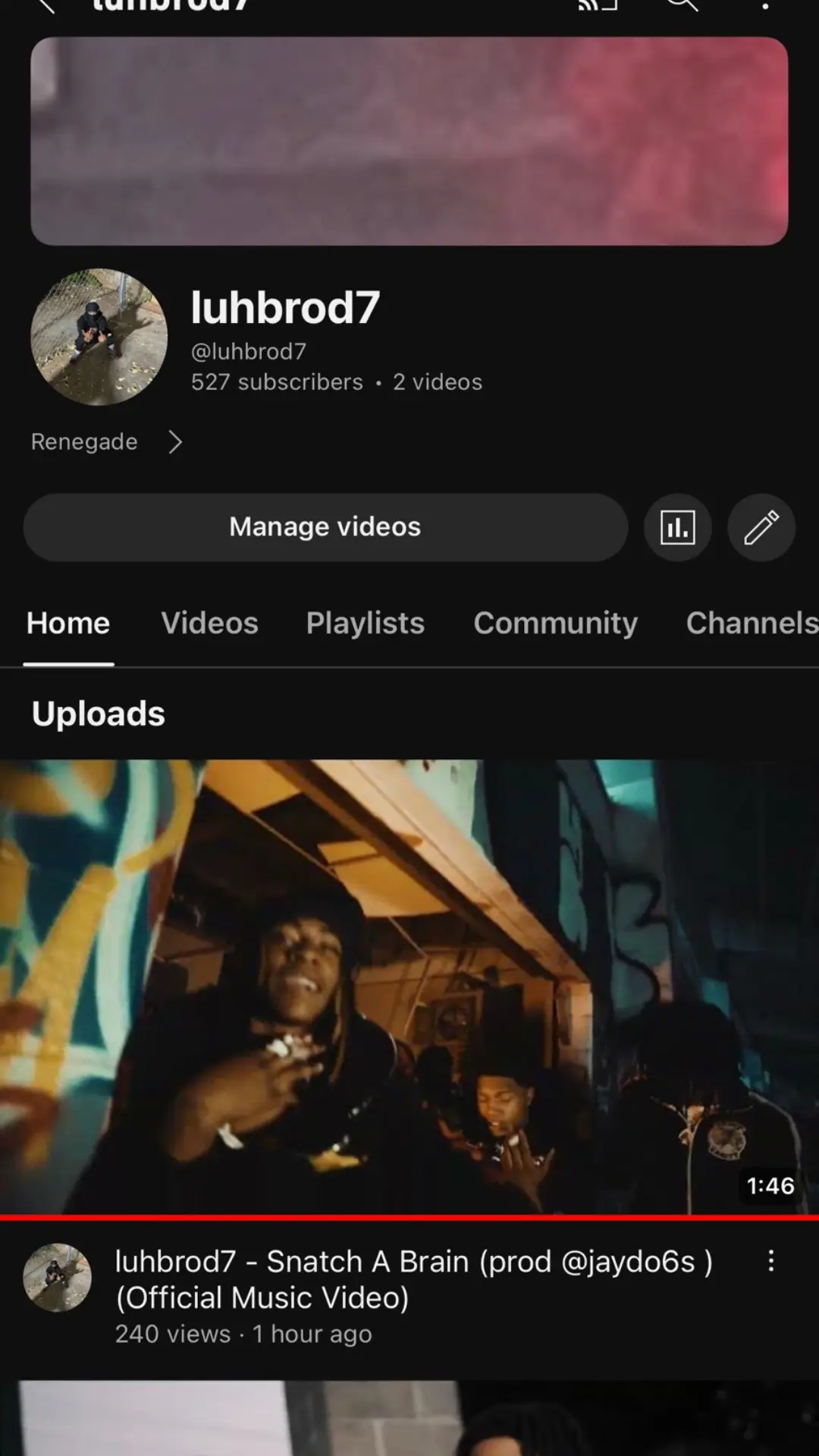
Task: Switch to the Videos tab
Action: coord(209,623)
